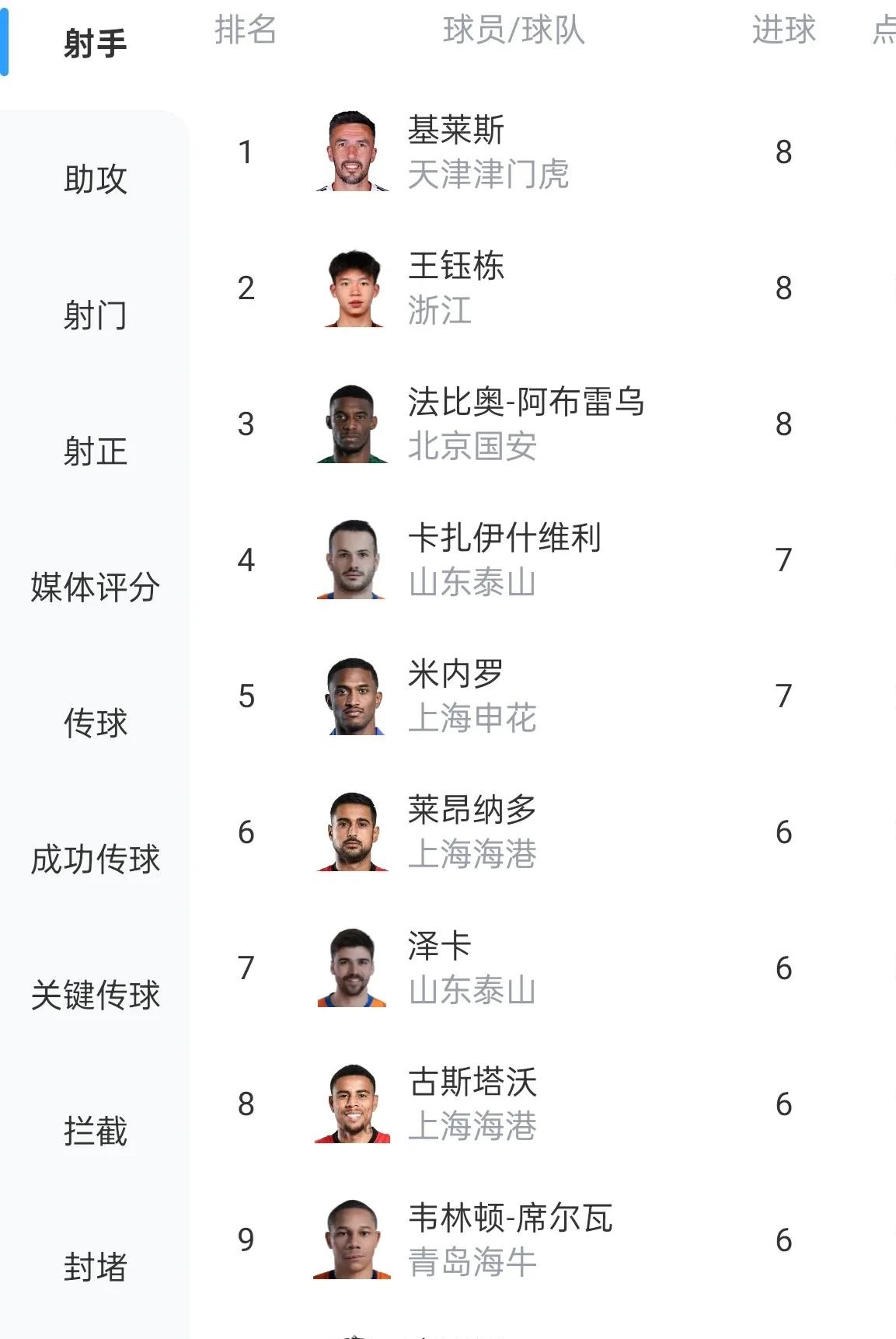Viewport: 896px width, 1339px height.
Task: Select the 射手 tab
Action: 95,44
